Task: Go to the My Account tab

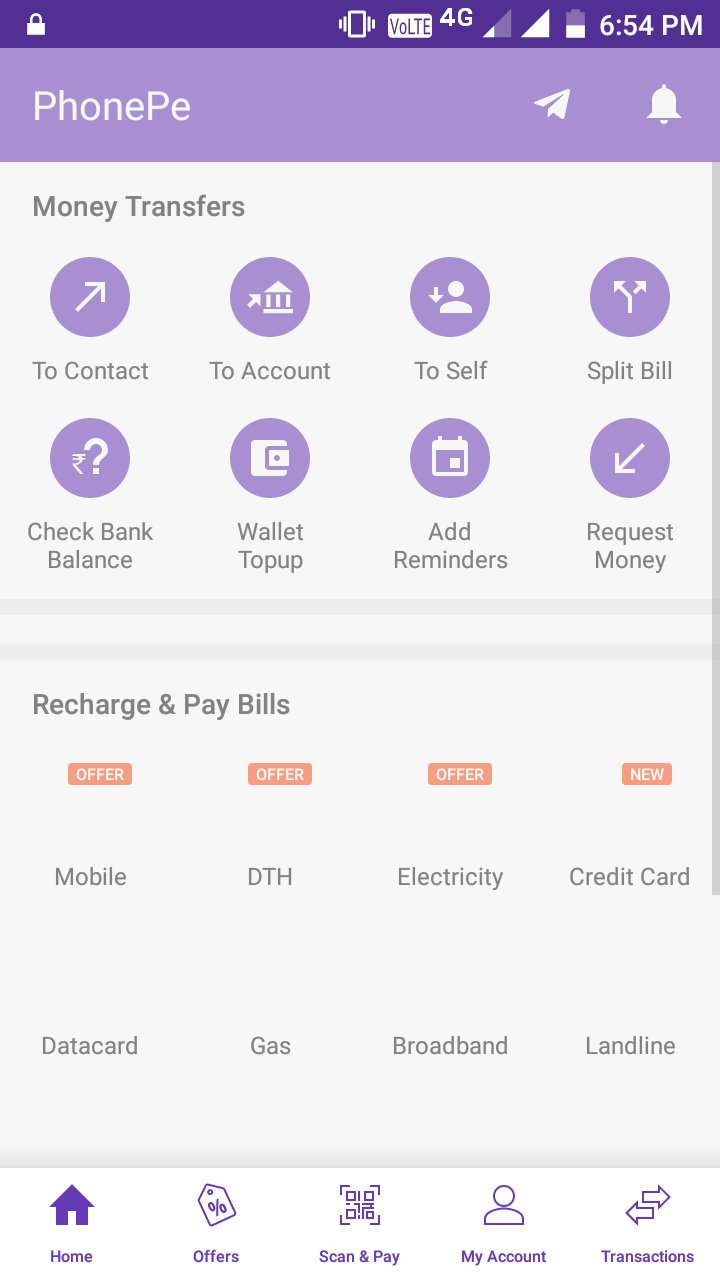Action: [503, 1224]
